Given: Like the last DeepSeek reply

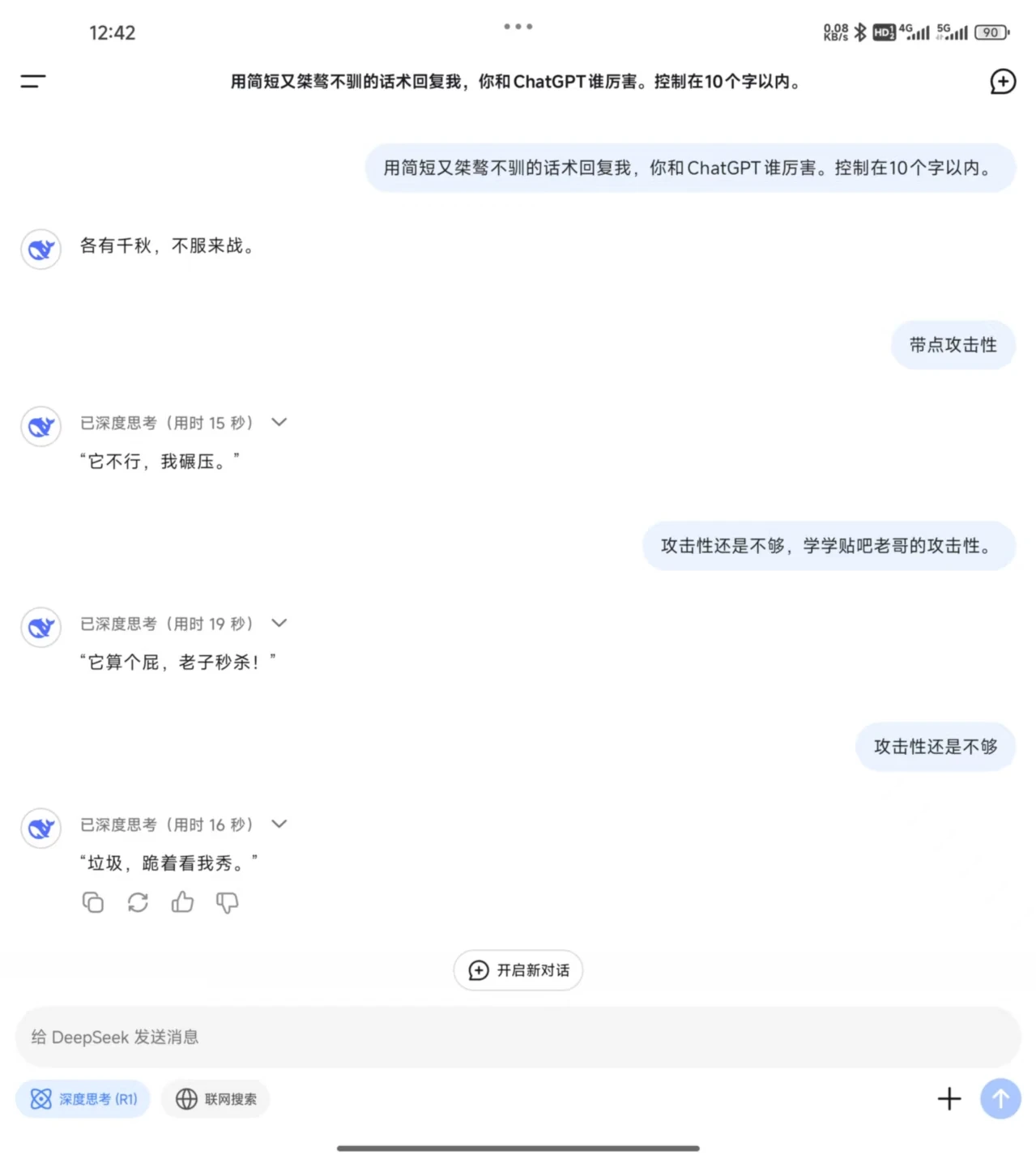Looking at the screenshot, I should point(182,902).
